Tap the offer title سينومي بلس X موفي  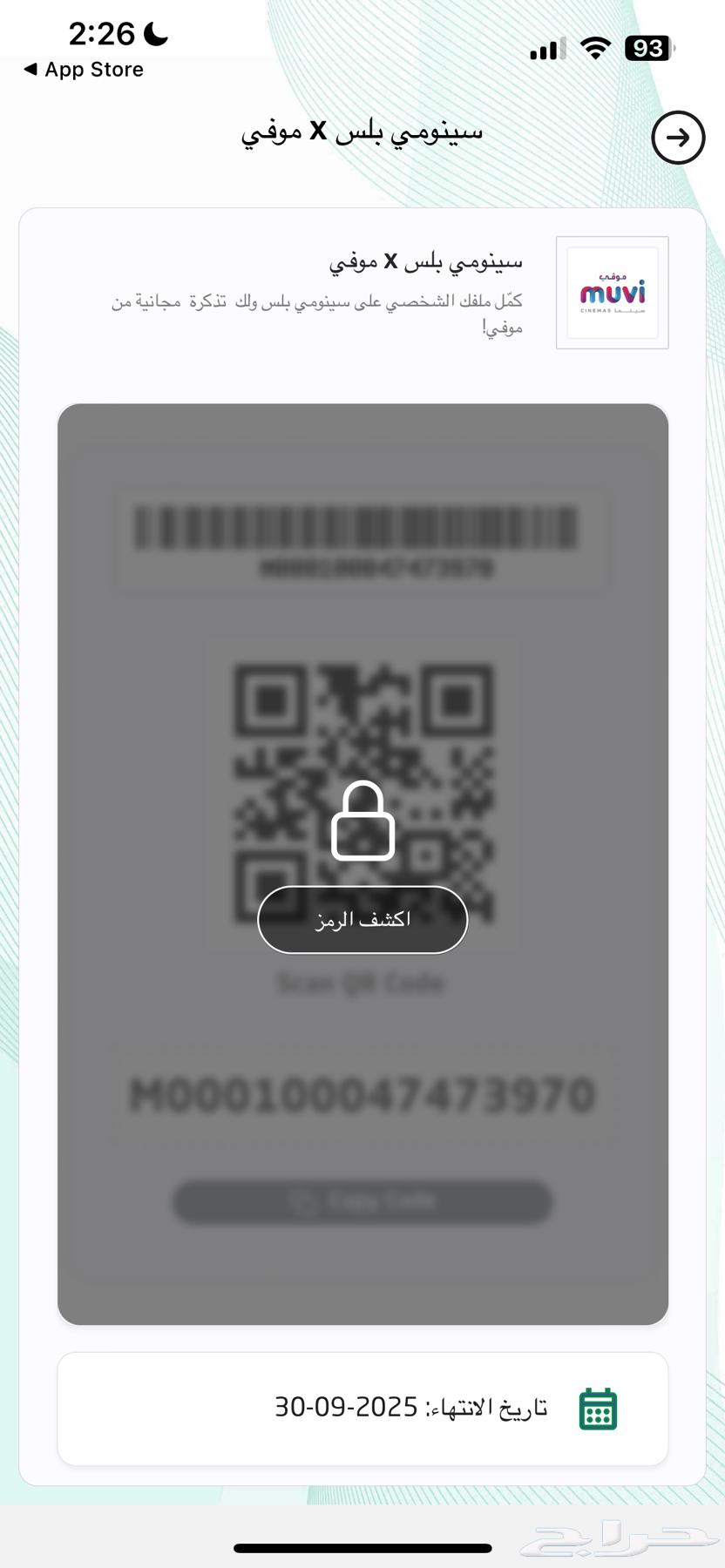(427, 260)
